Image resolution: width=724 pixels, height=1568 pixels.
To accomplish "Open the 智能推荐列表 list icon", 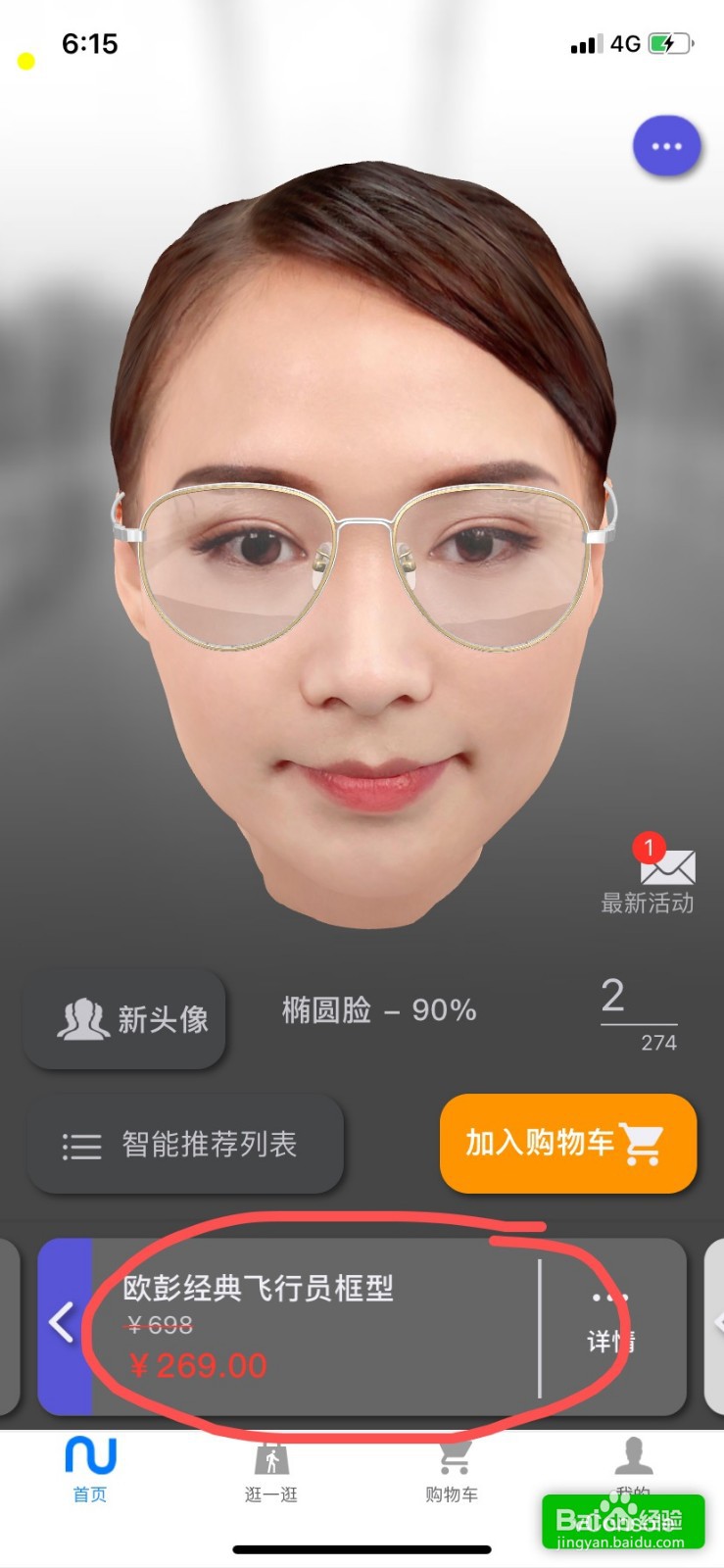I will click(x=82, y=1145).
